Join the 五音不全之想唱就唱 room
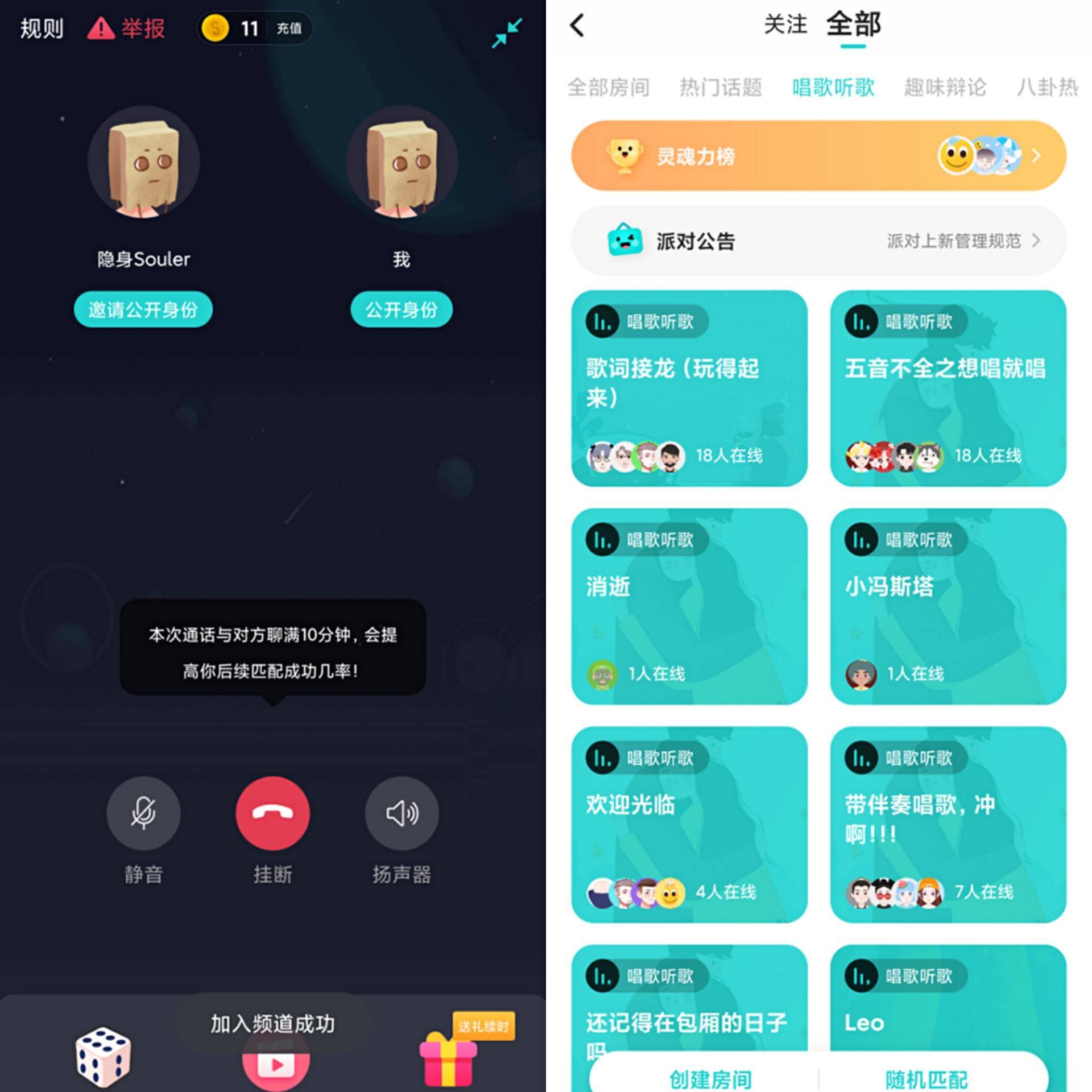 pyautogui.click(x=948, y=388)
